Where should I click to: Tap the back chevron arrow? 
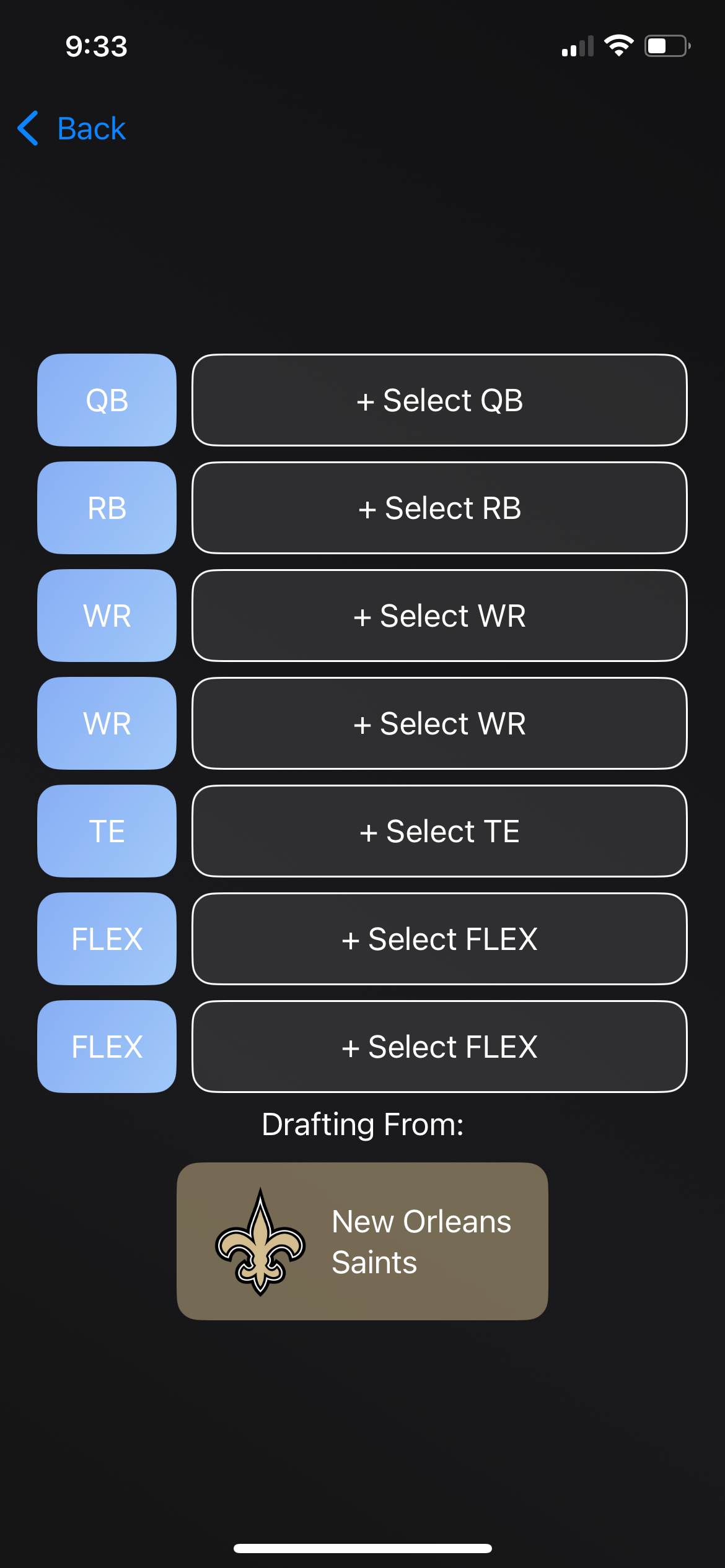[x=27, y=128]
